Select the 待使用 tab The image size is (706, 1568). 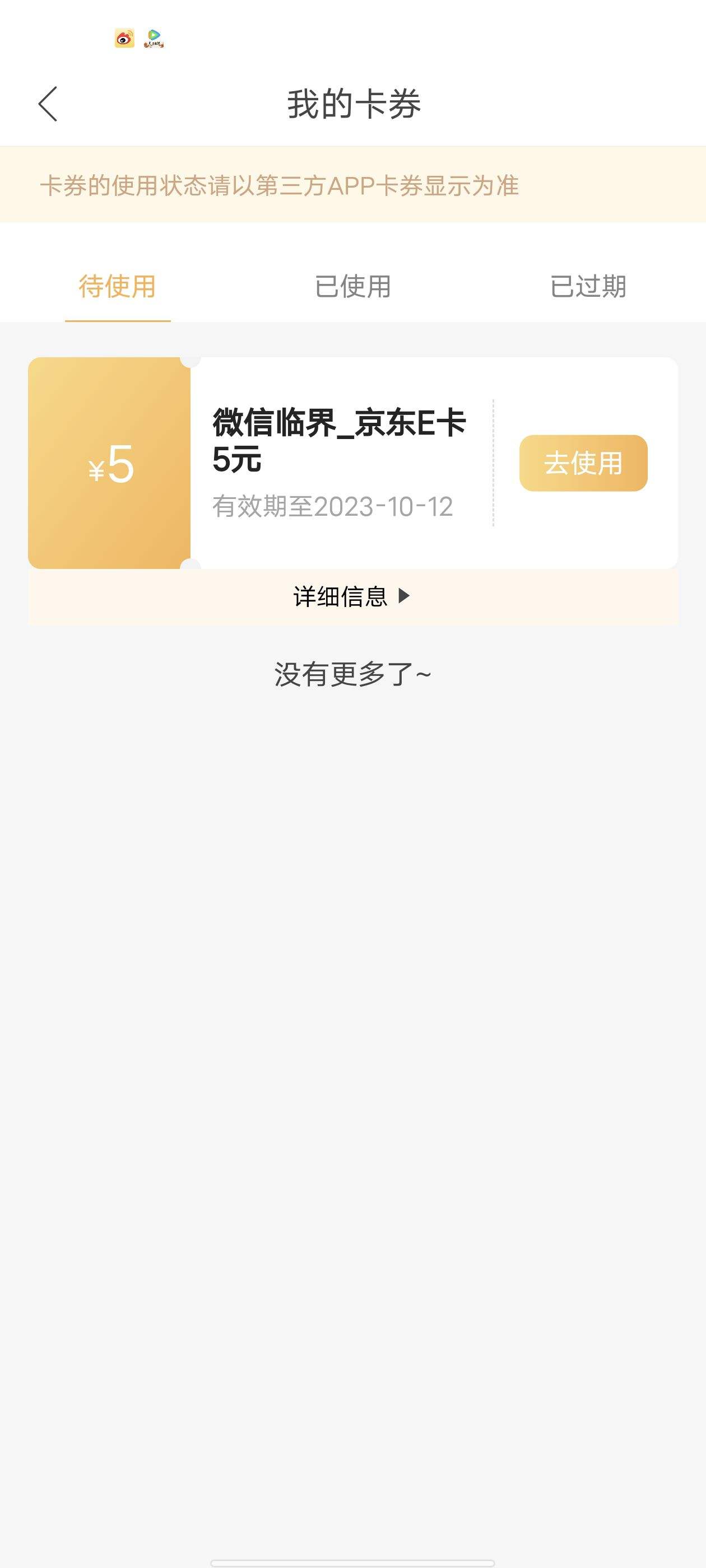click(x=118, y=286)
